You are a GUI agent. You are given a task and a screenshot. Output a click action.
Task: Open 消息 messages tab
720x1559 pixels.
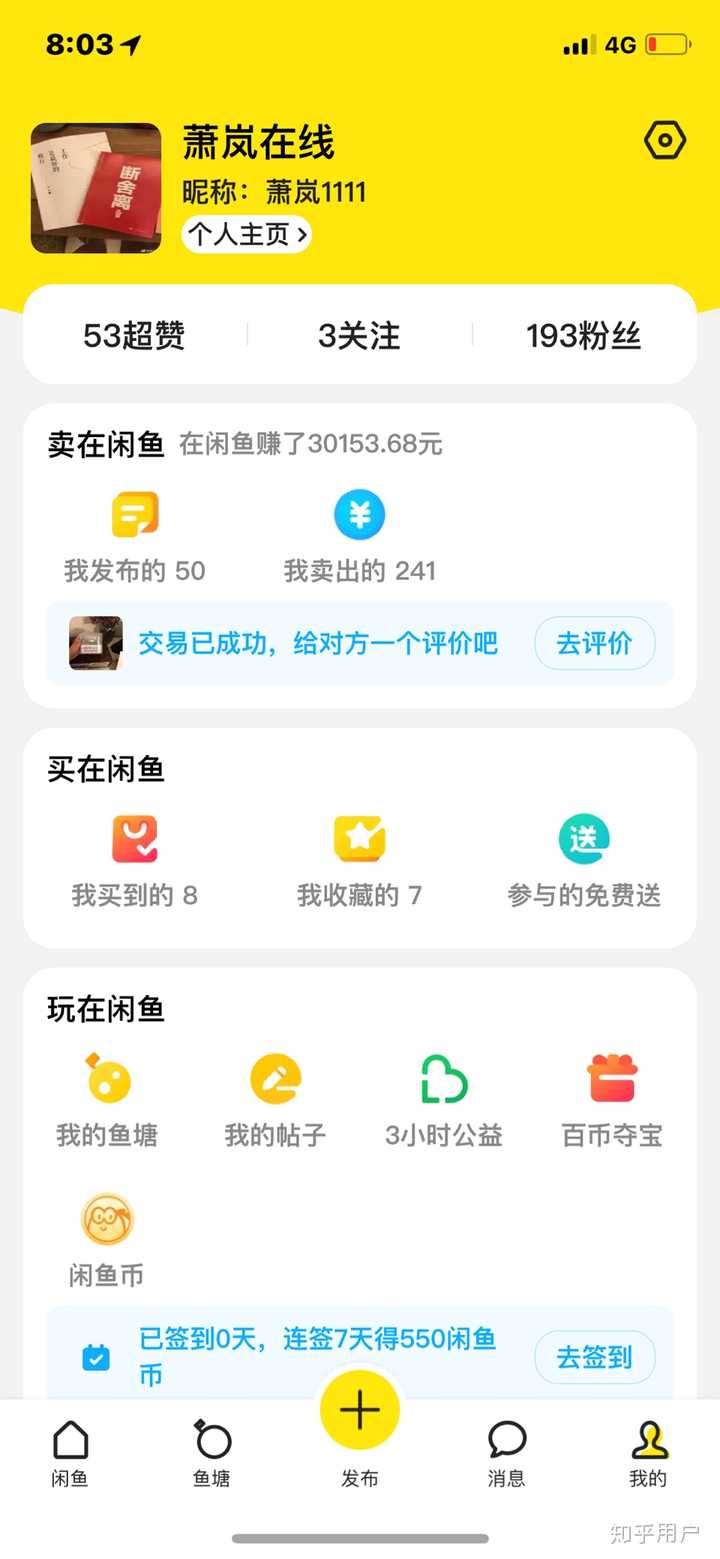click(505, 1450)
